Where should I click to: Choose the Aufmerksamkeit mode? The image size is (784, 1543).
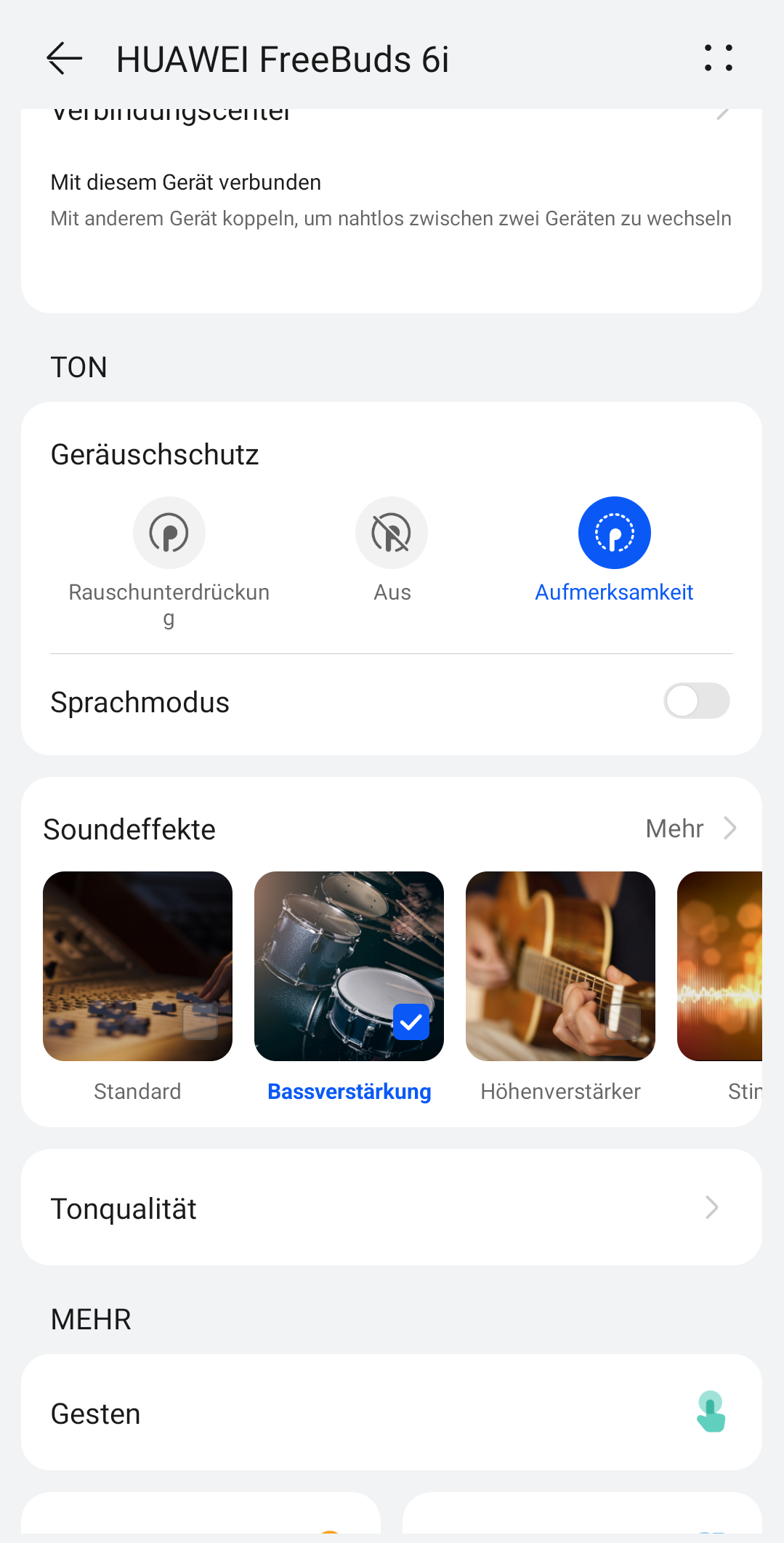pyautogui.click(x=614, y=533)
